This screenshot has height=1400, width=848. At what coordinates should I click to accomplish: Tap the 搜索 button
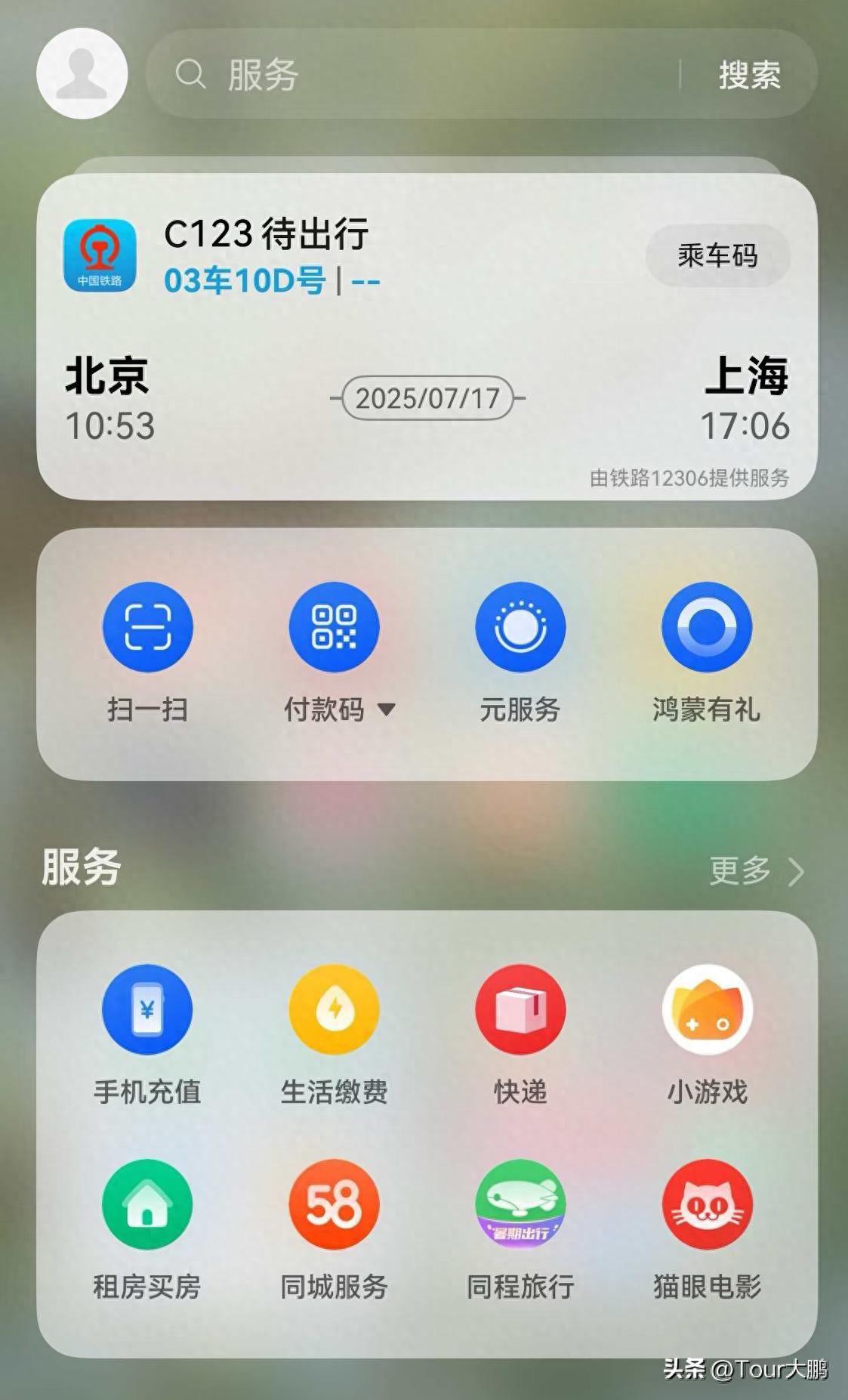click(749, 75)
